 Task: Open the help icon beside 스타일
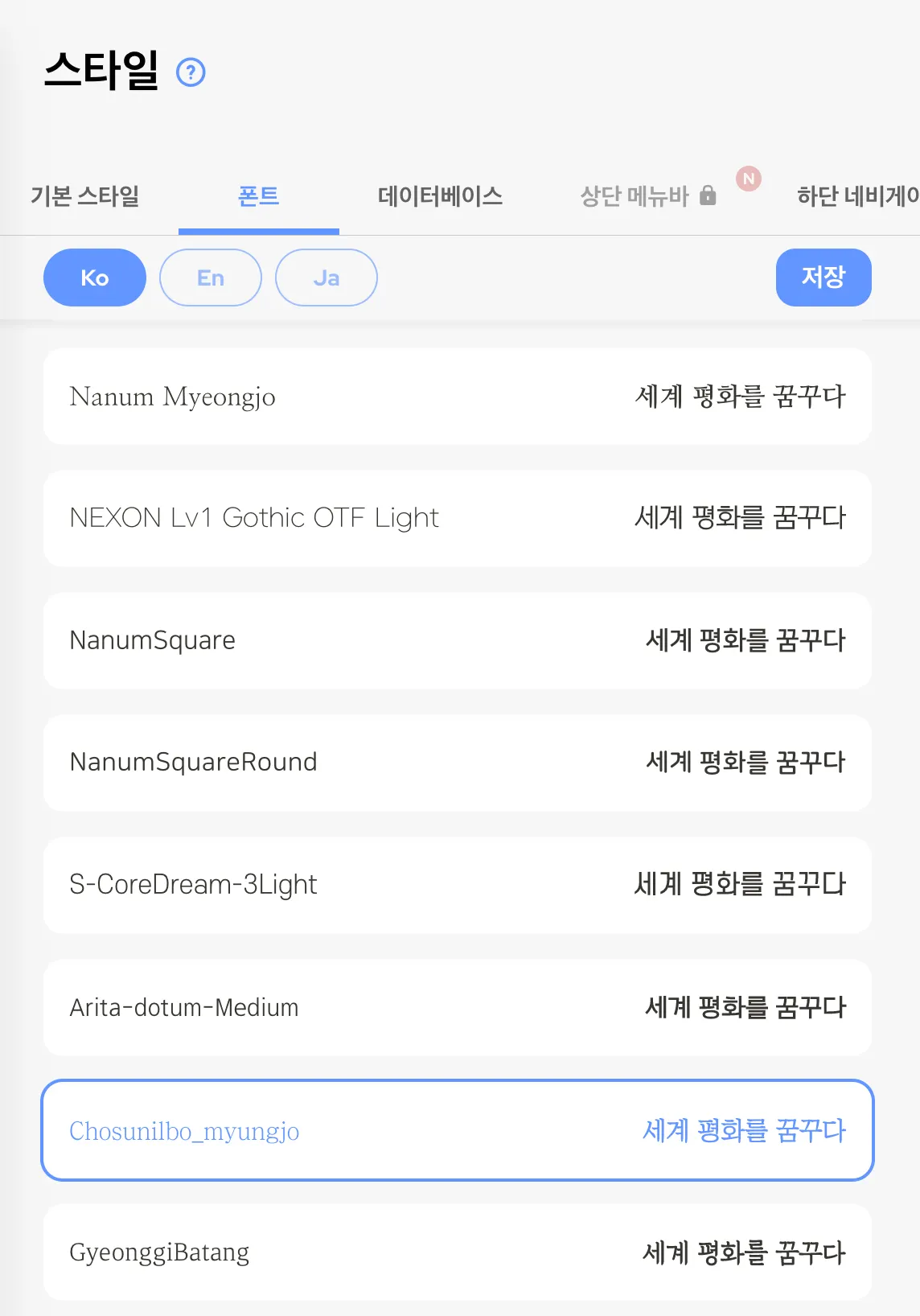191,72
